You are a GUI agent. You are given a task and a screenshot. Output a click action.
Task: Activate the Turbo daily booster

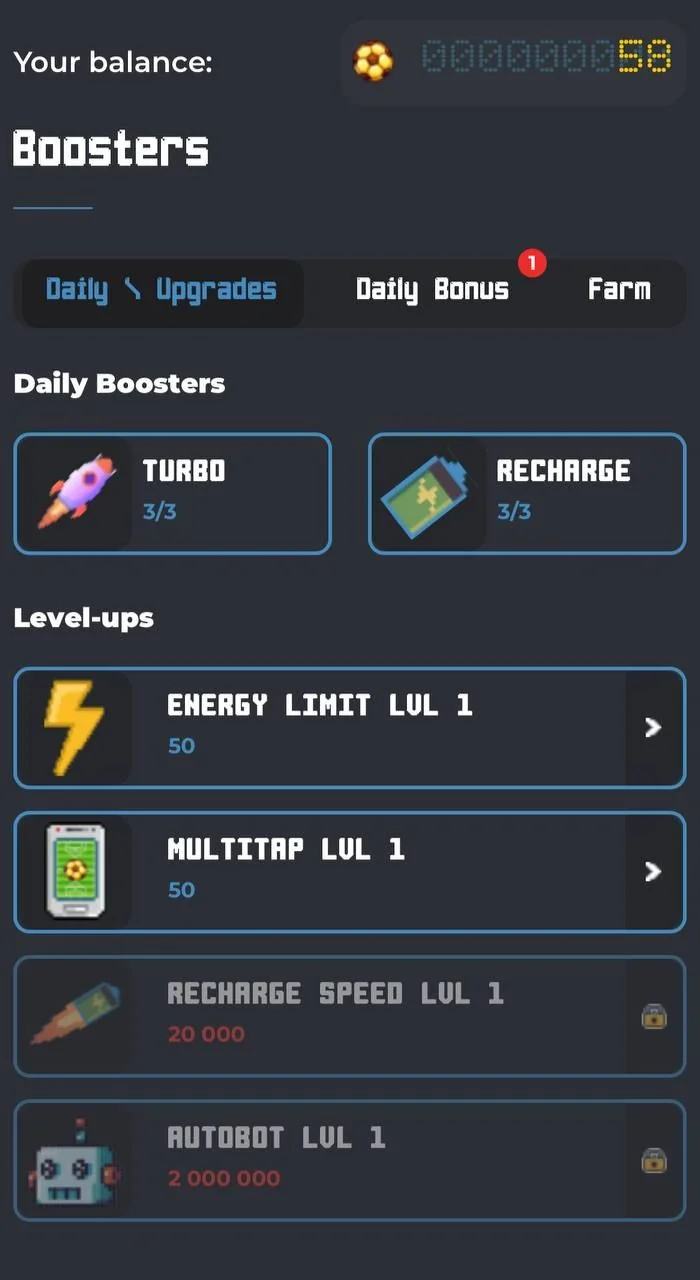pos(172,493)
